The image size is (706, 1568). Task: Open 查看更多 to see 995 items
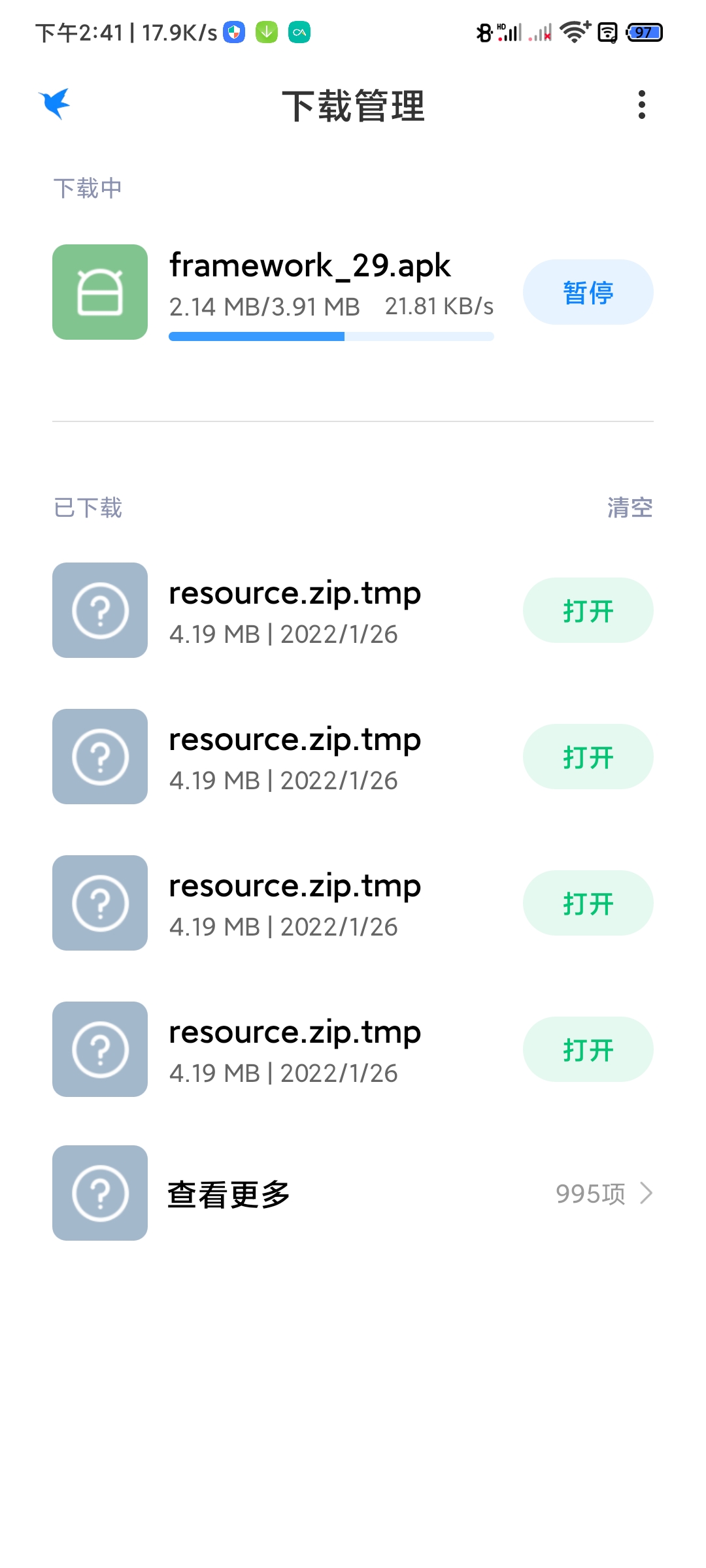pos(353,1193)
